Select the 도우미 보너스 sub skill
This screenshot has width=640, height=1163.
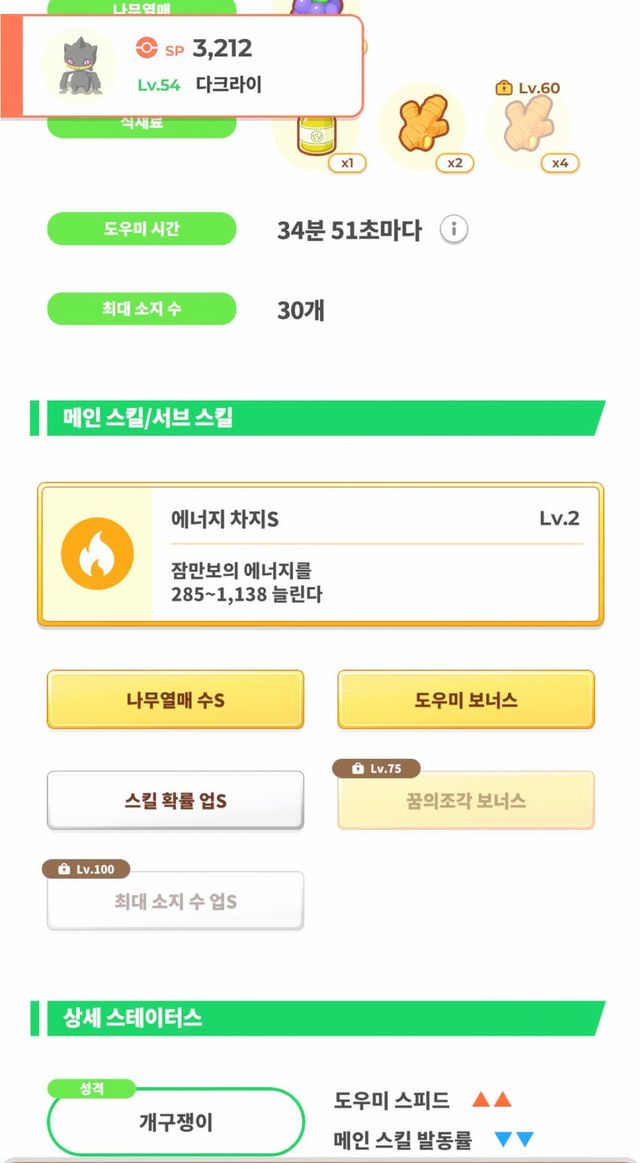[466, 700]
